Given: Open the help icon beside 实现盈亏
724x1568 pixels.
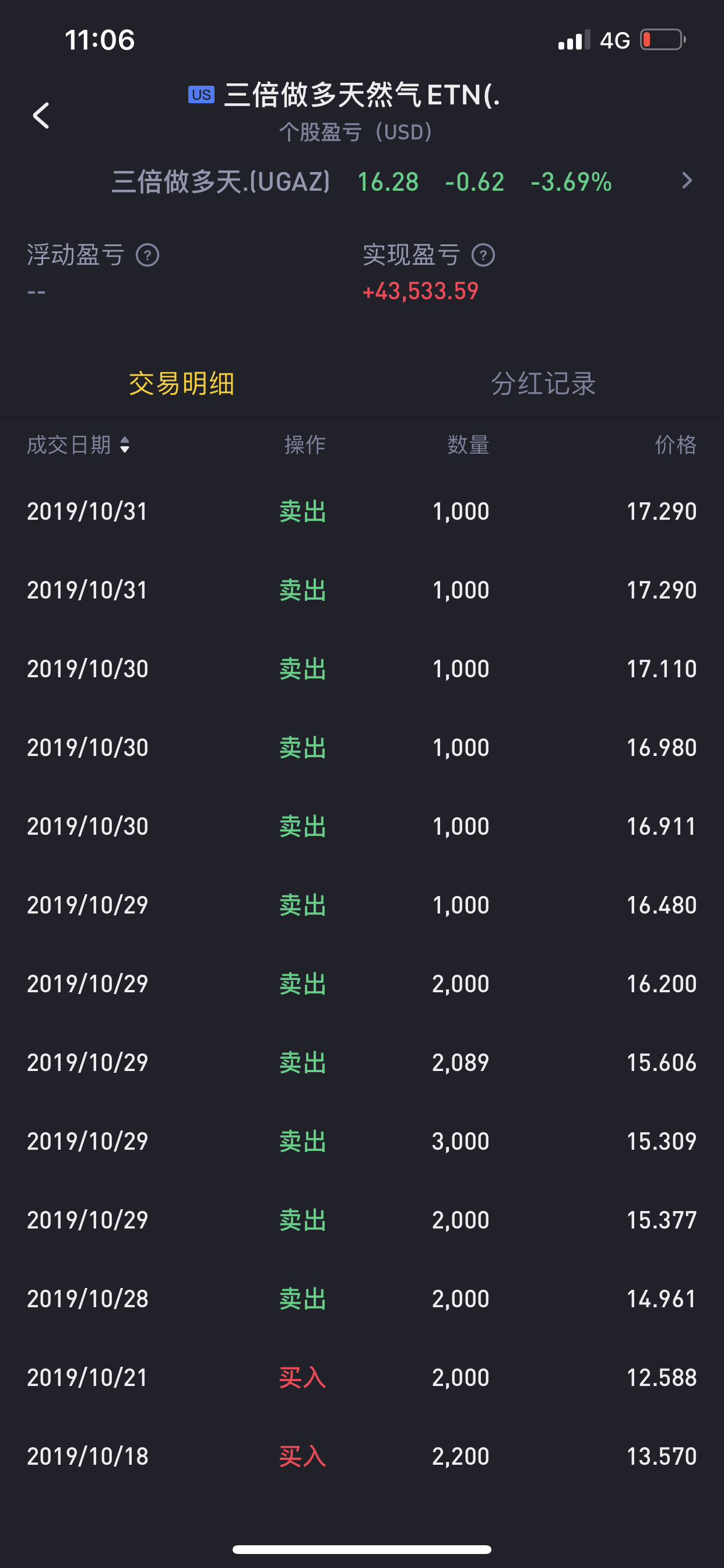Looking at the screenshot, I should pos(483,255).
